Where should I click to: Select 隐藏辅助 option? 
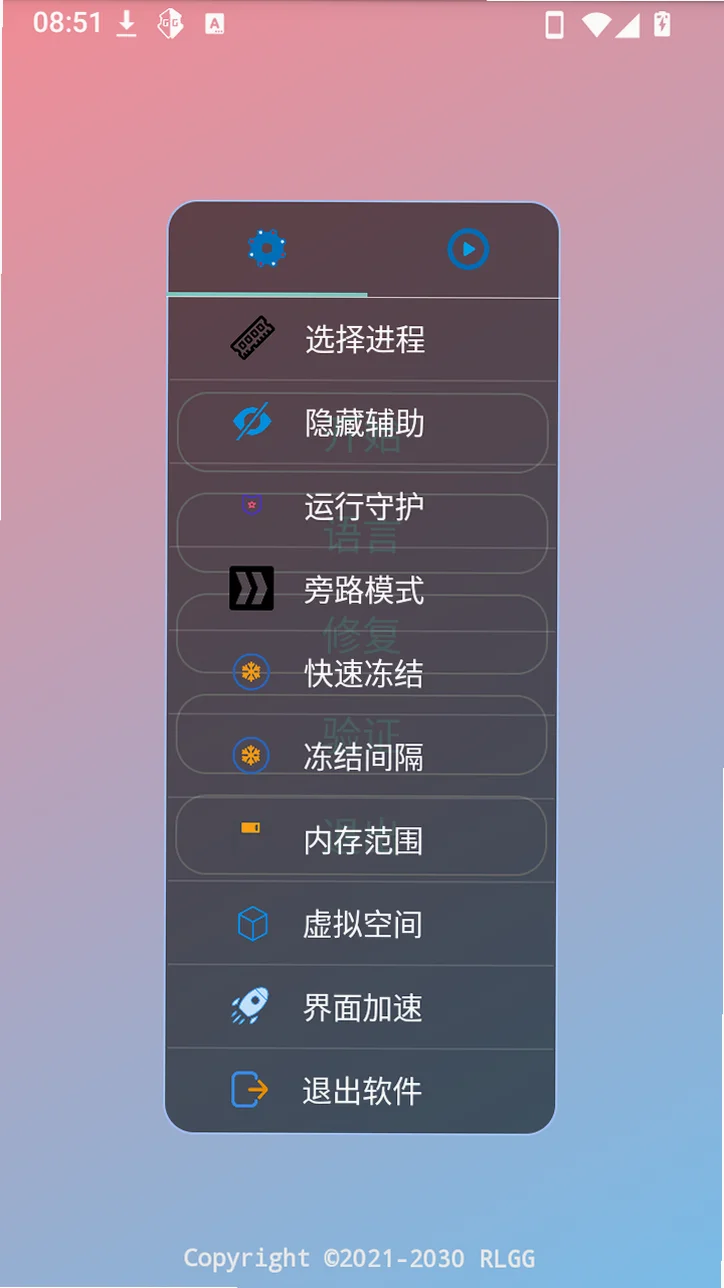click(x=363, y=423)
